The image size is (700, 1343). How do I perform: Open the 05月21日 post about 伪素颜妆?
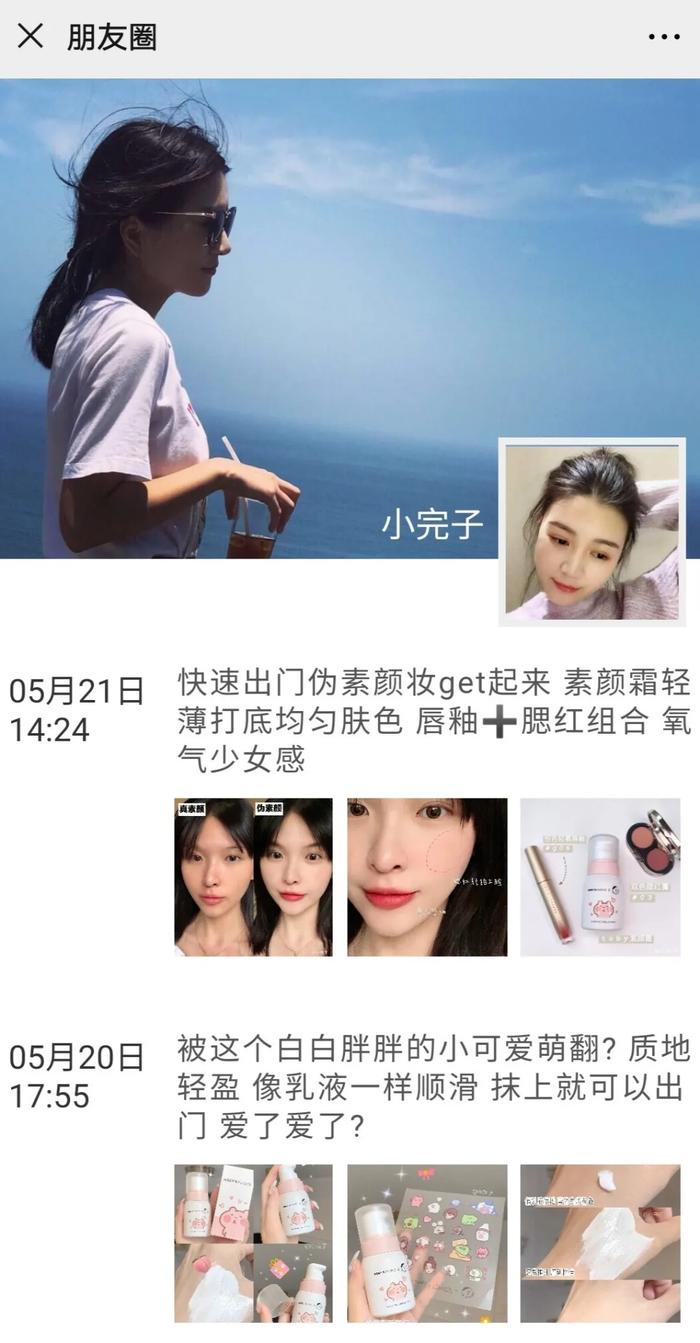tap(434, 722)
